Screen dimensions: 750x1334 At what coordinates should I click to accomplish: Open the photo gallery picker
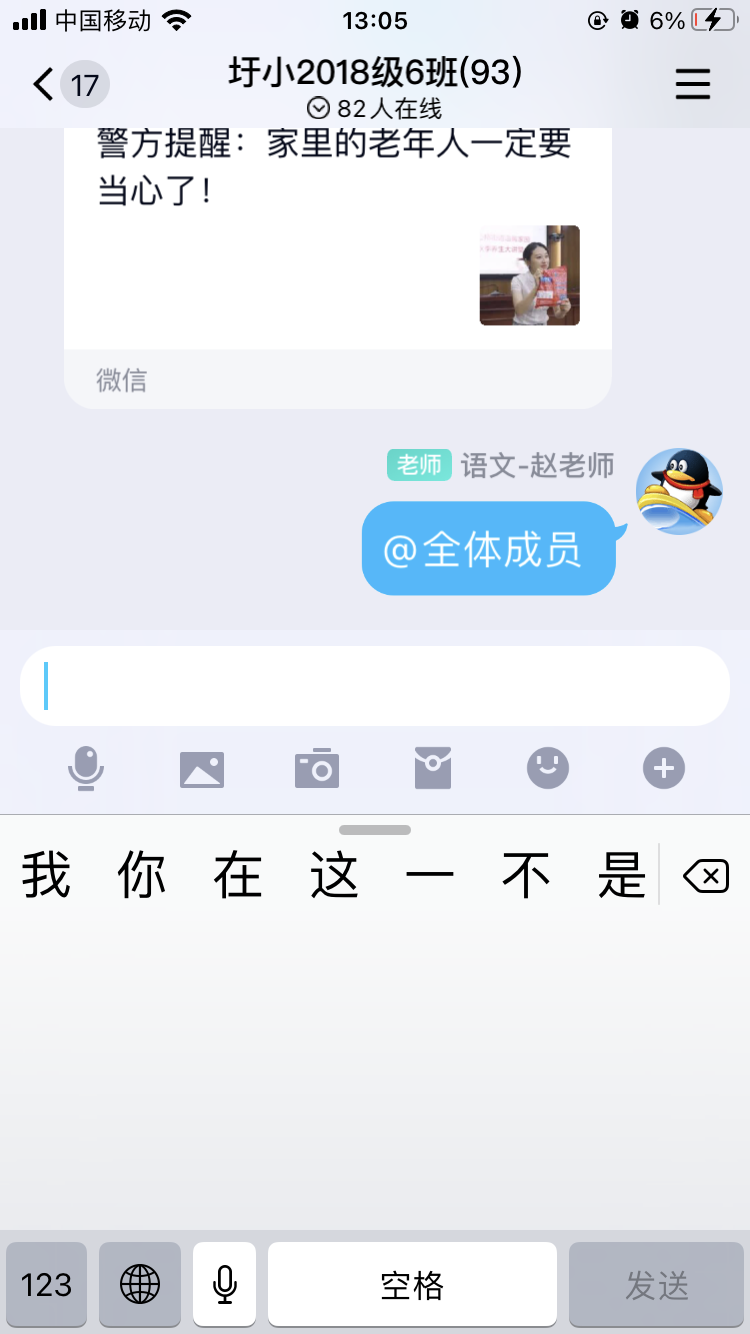(202, 769)
